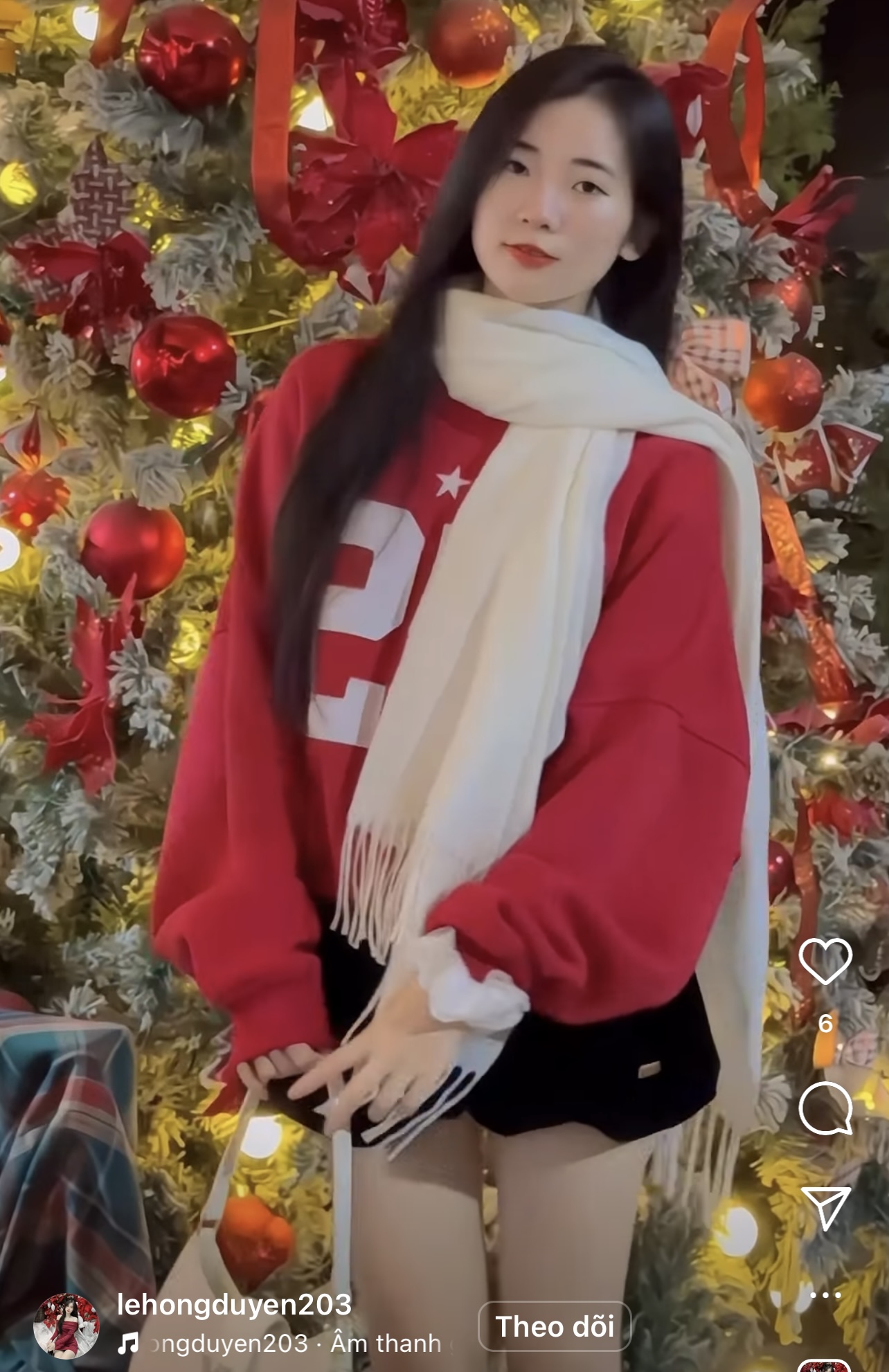The height and width of the screenshot is (1372, 889).
Task: Like this reel with the heart icon
Action: pyautogui.click(x=825, y=962)
